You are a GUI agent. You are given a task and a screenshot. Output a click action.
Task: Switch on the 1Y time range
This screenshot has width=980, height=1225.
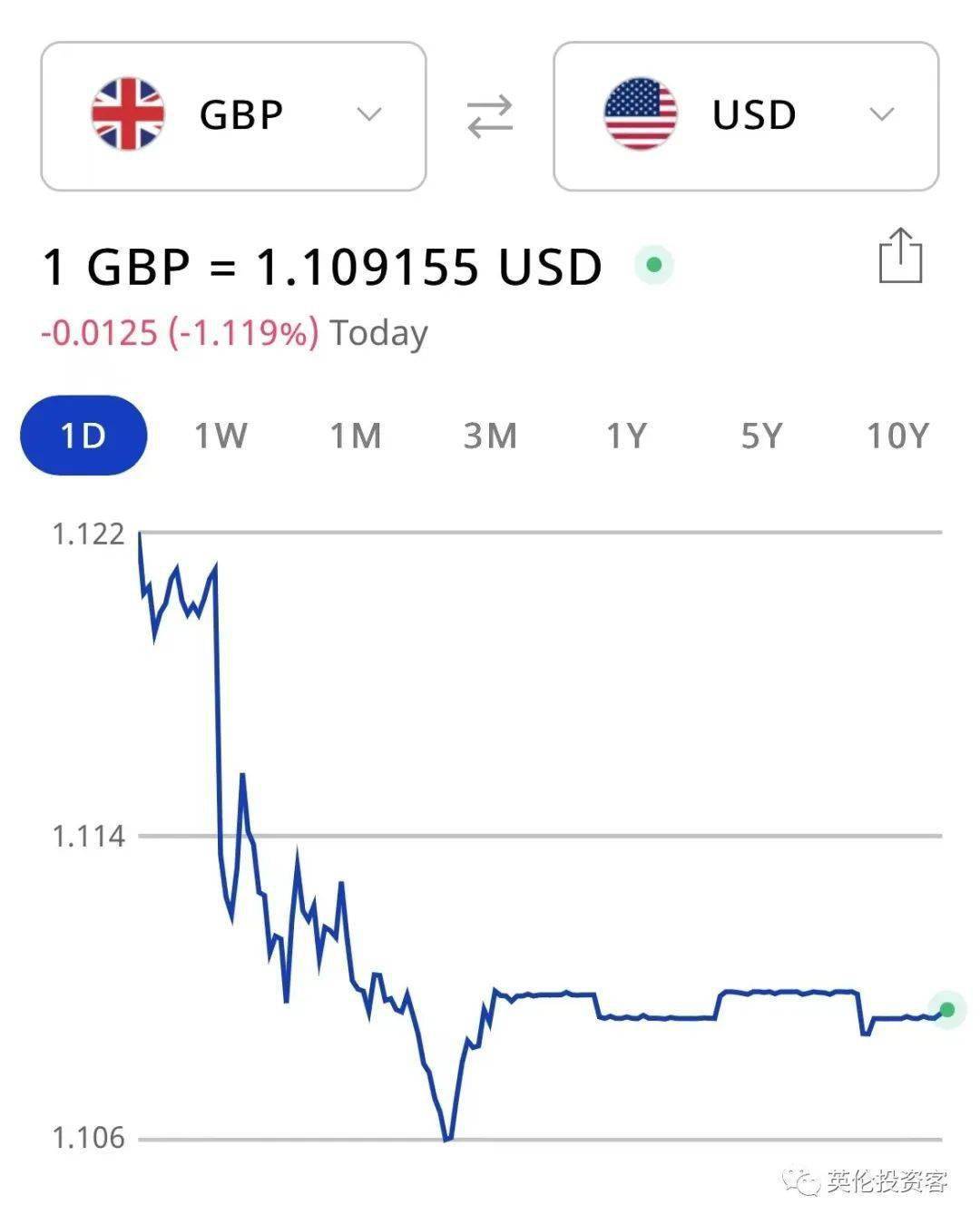click(x=627, y=436)
